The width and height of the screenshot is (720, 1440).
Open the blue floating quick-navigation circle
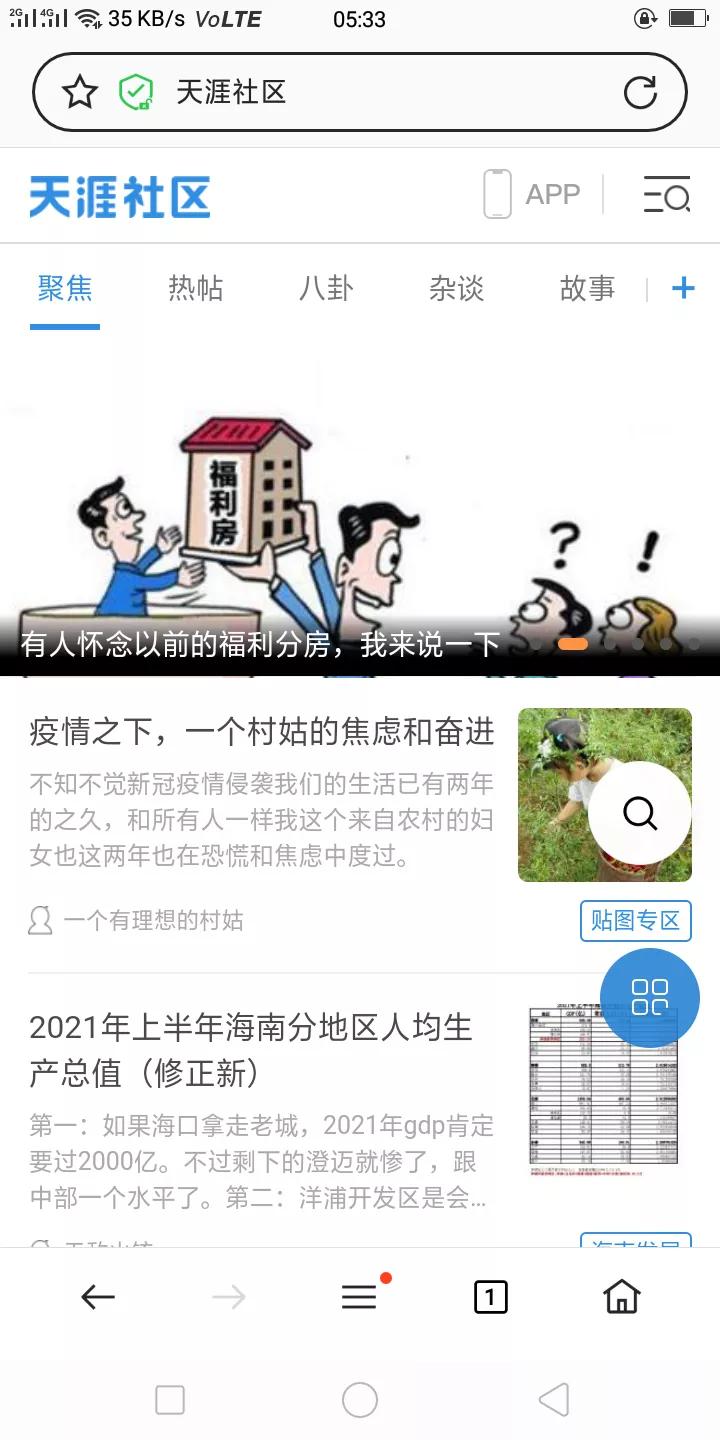click(648, 998)
